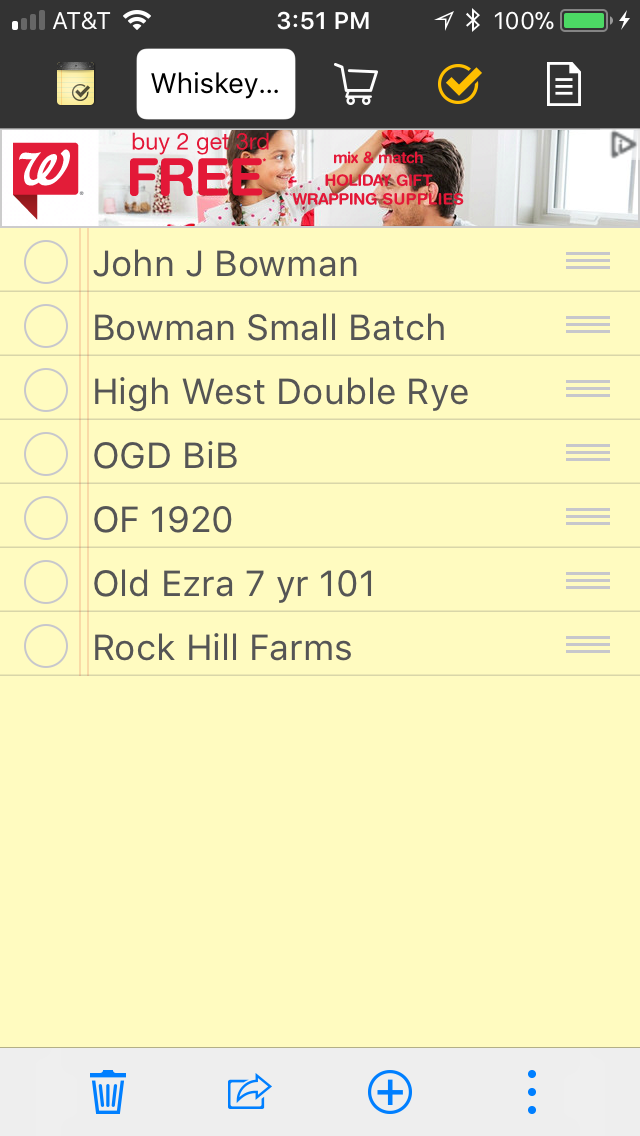Add a new item to the list
The image size is (640, 1136).
390,1092
